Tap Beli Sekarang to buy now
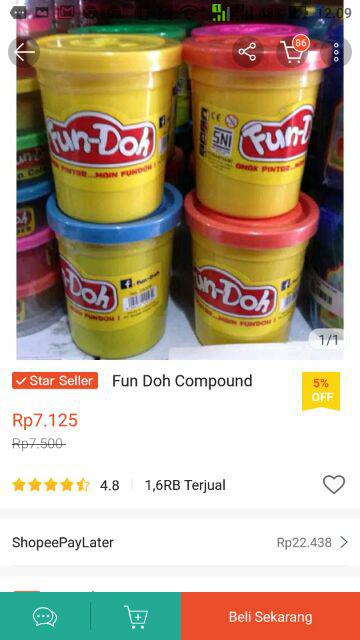Viewport: 360px width, 640px height. coord(270,616)
